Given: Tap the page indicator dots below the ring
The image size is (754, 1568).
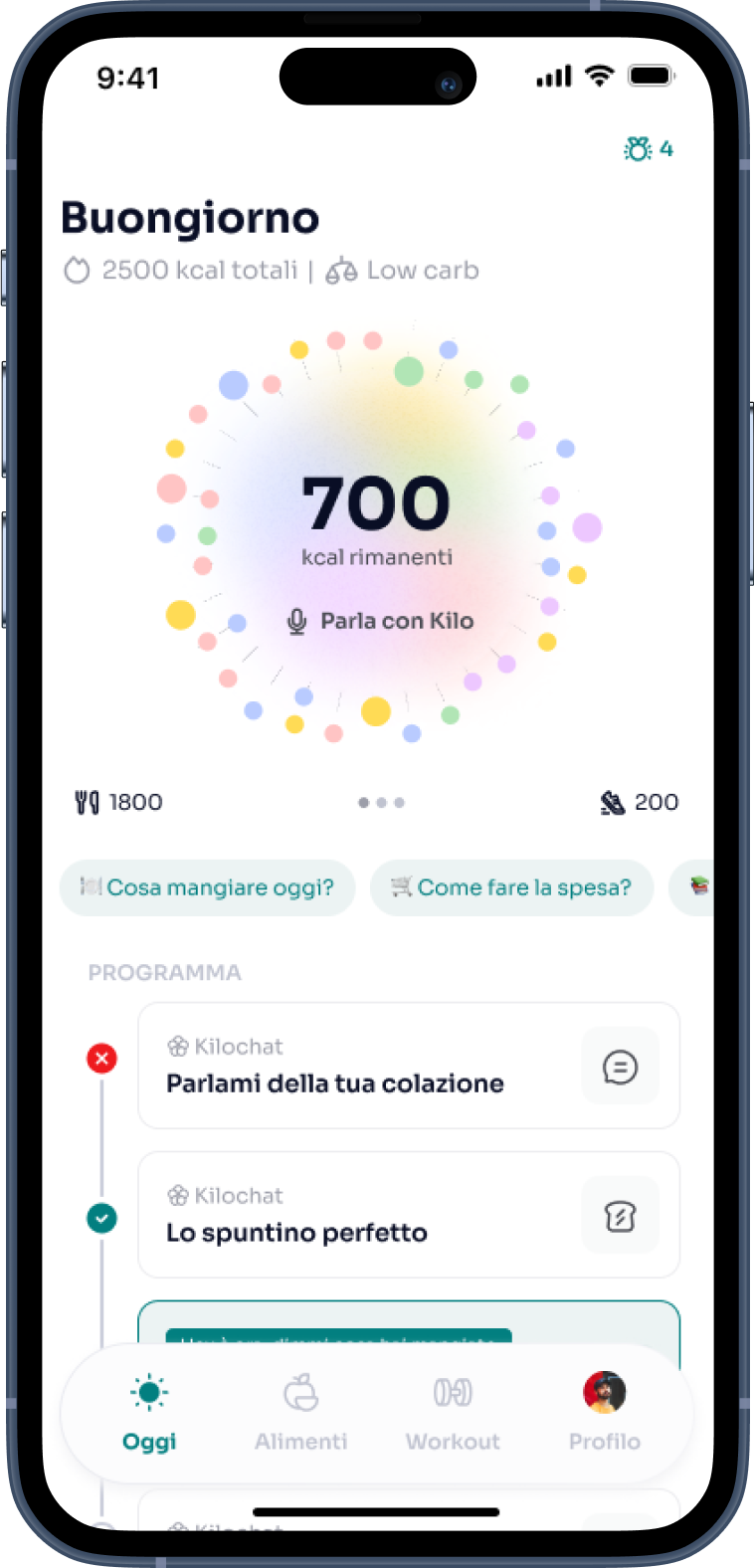Looking at the screenshot, I should (x=381, y=803).
